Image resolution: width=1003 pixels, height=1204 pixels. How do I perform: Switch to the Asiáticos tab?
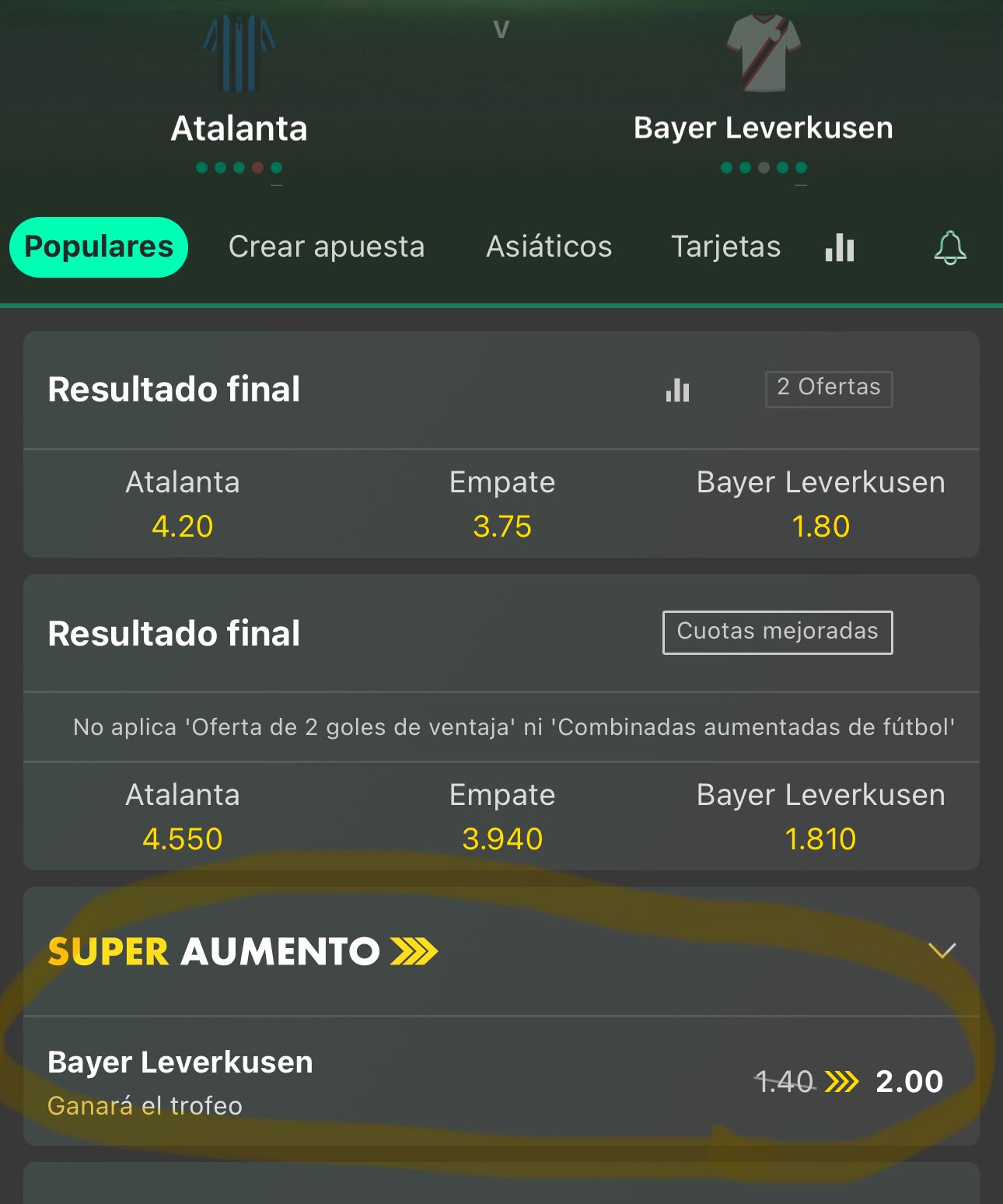[549, 247]
